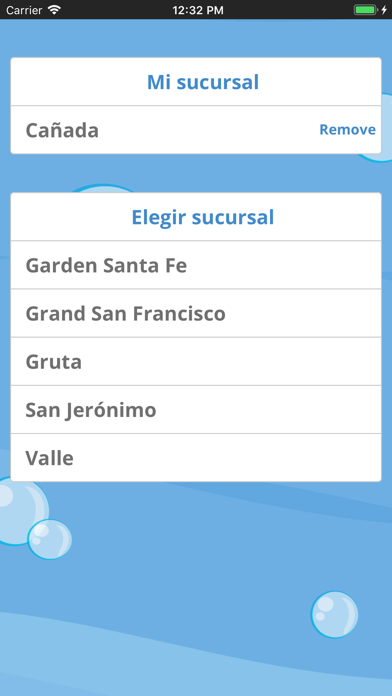
Task: Pick the Gruta branch
Action: tap(196, 362)
